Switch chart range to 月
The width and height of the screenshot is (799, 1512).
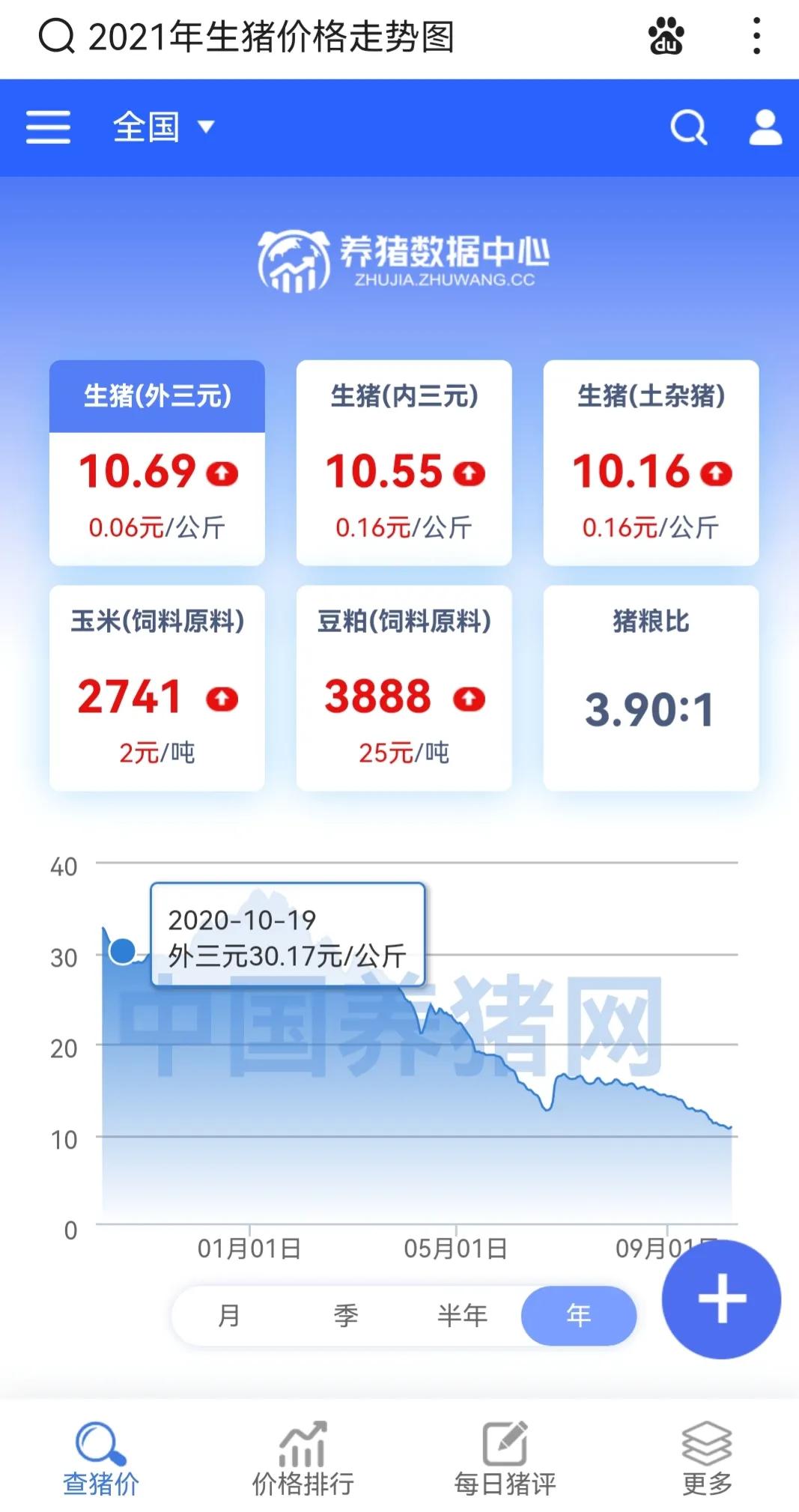(x=229, y=1316)
